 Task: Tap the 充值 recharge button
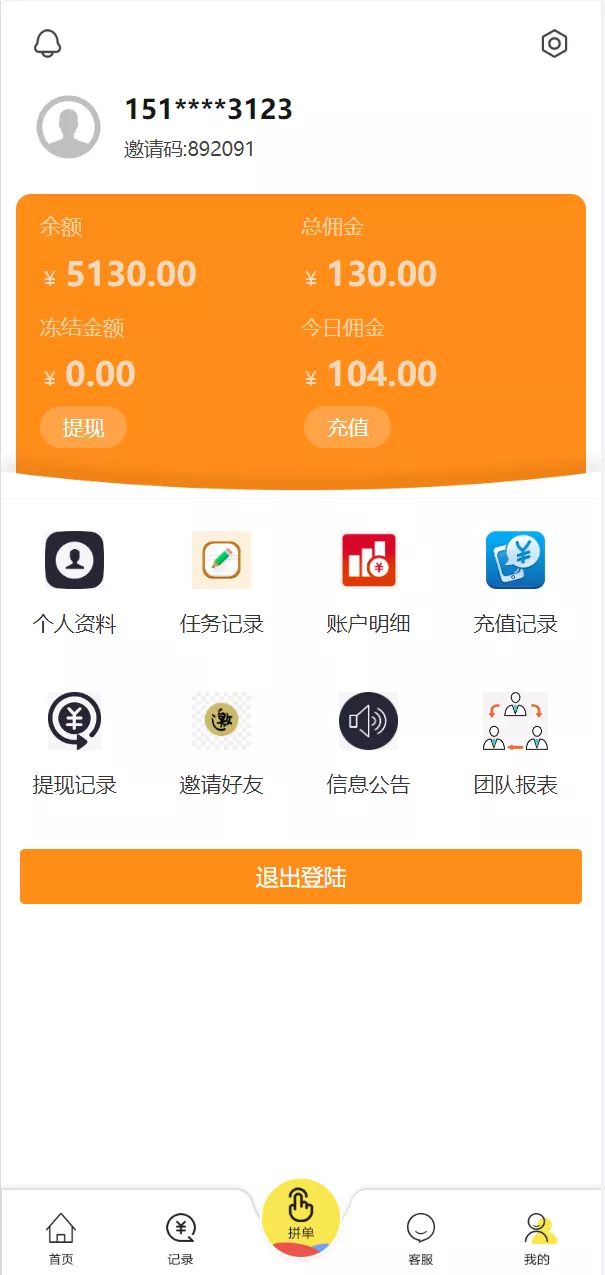coord(347,428)
